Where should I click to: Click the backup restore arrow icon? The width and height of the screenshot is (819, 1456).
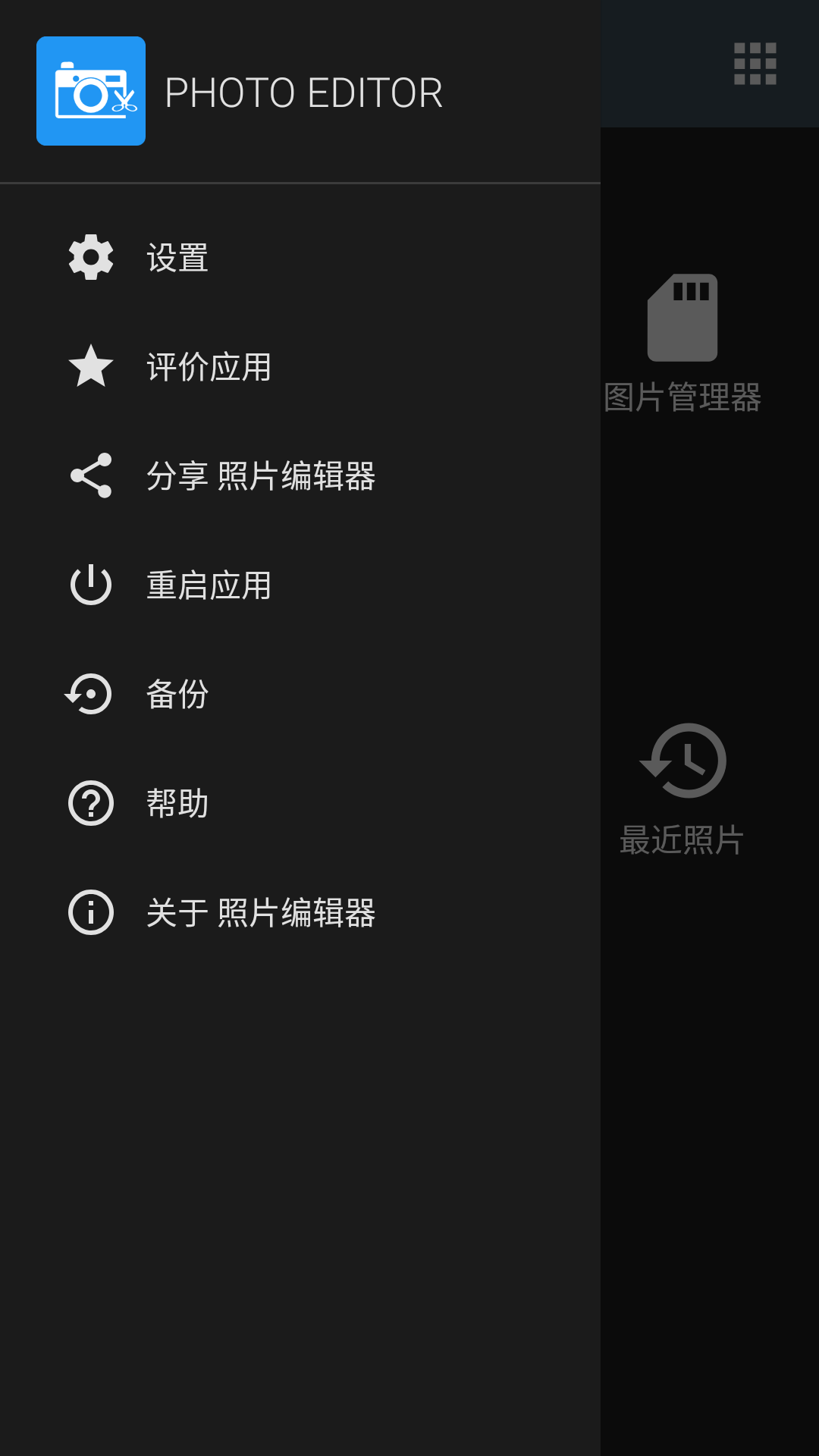(x=90, y=695)
